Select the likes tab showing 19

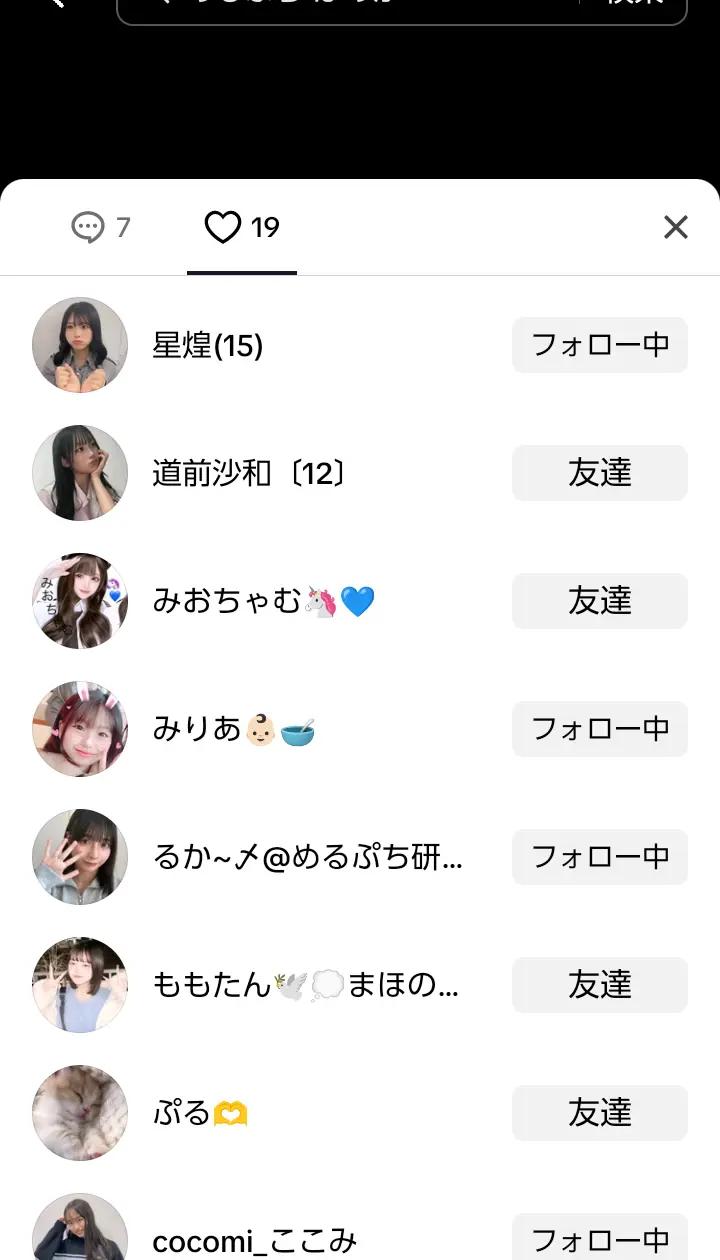(x=242, y=228)
